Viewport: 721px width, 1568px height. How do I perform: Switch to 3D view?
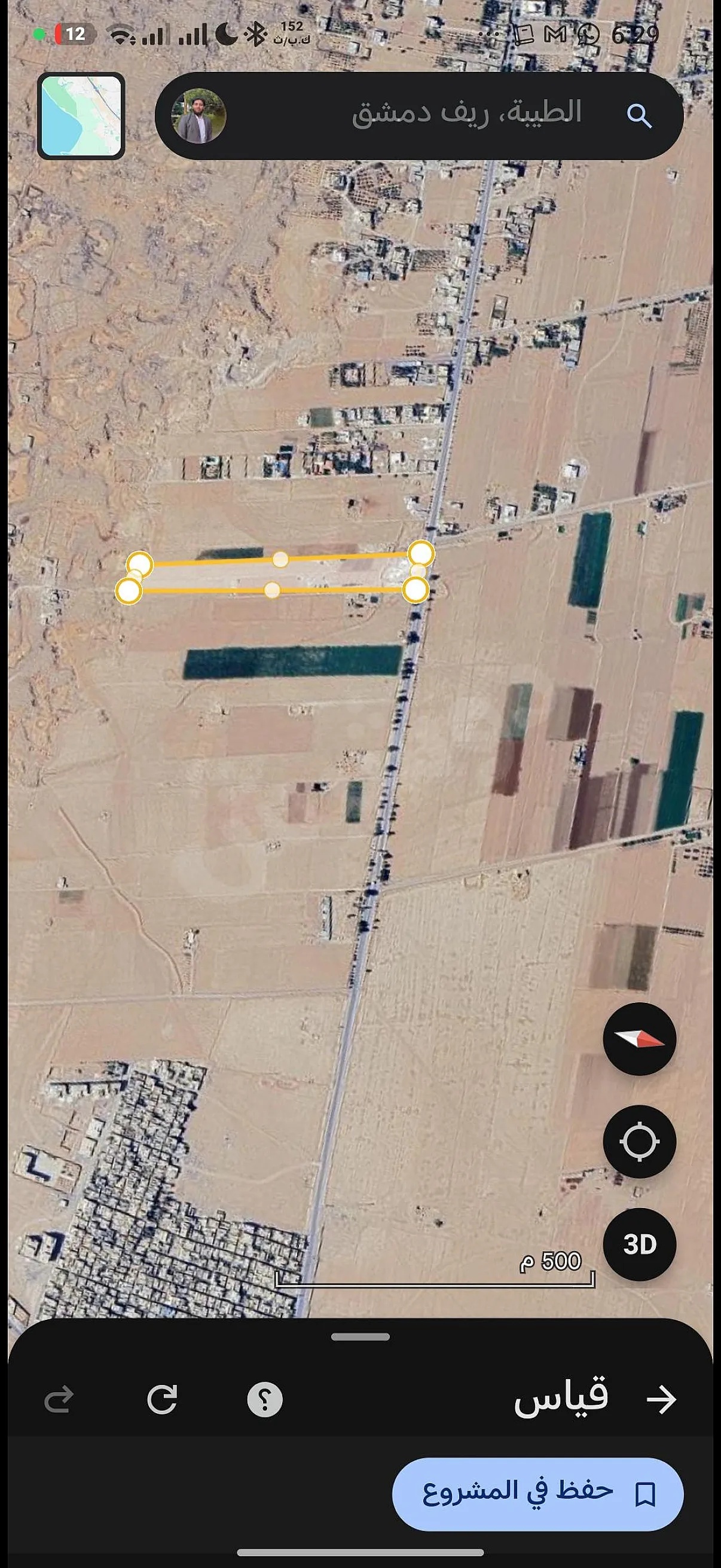pyautogui.click(x=639, y=1244)
